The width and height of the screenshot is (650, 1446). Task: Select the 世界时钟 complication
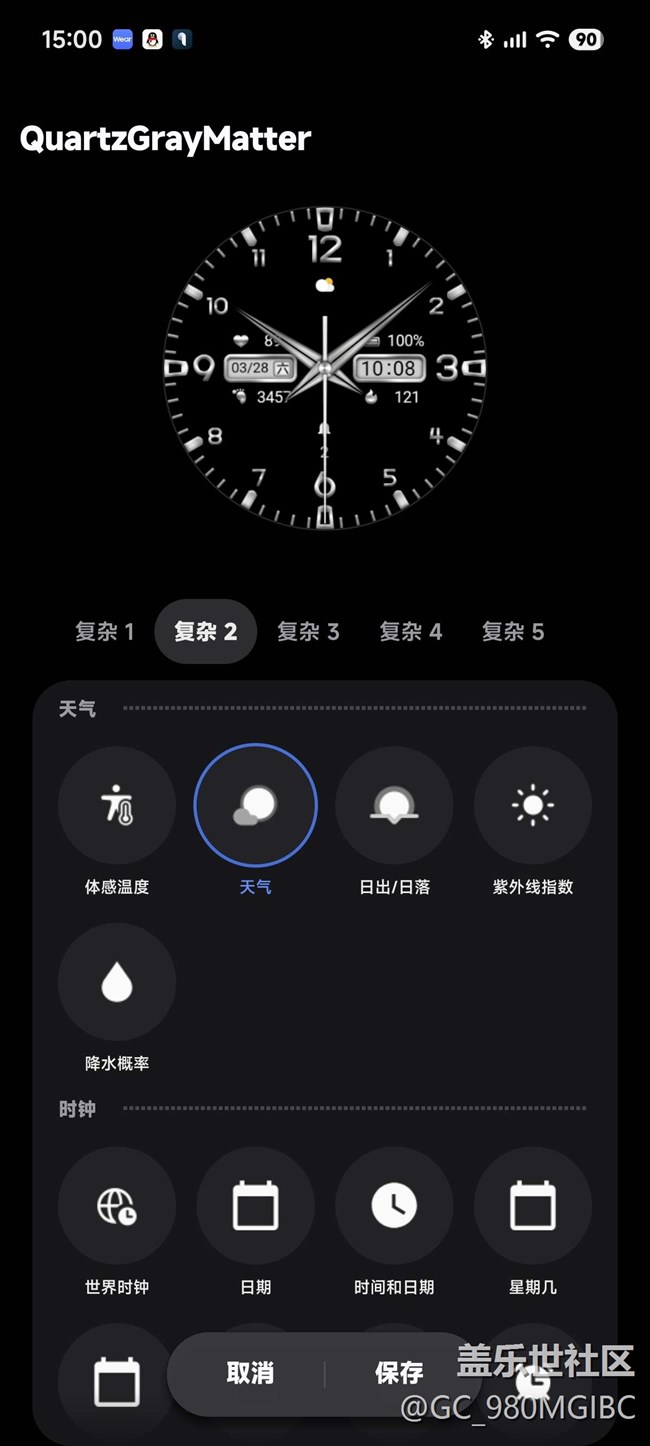(x=117, y=1207)
